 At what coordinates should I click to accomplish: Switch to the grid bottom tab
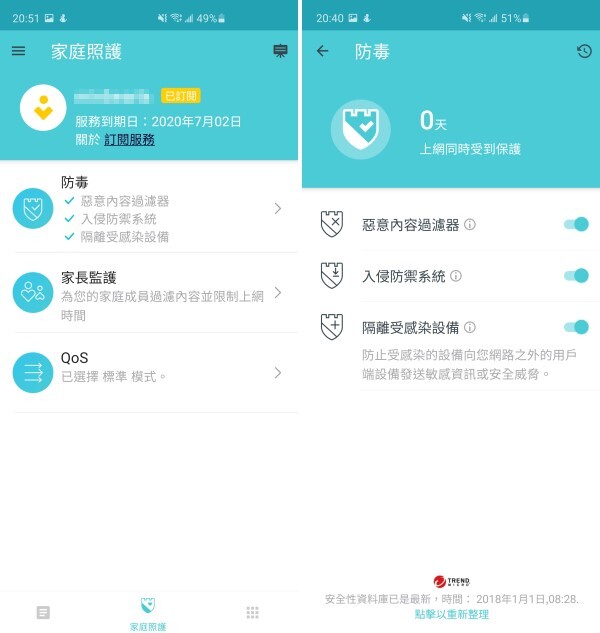coord(253,612)
